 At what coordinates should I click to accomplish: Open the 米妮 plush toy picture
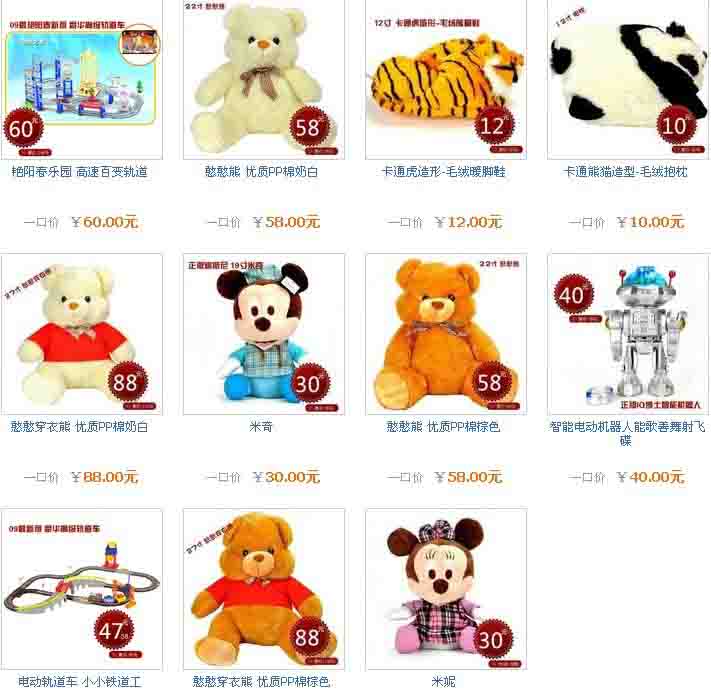[445, 589]
